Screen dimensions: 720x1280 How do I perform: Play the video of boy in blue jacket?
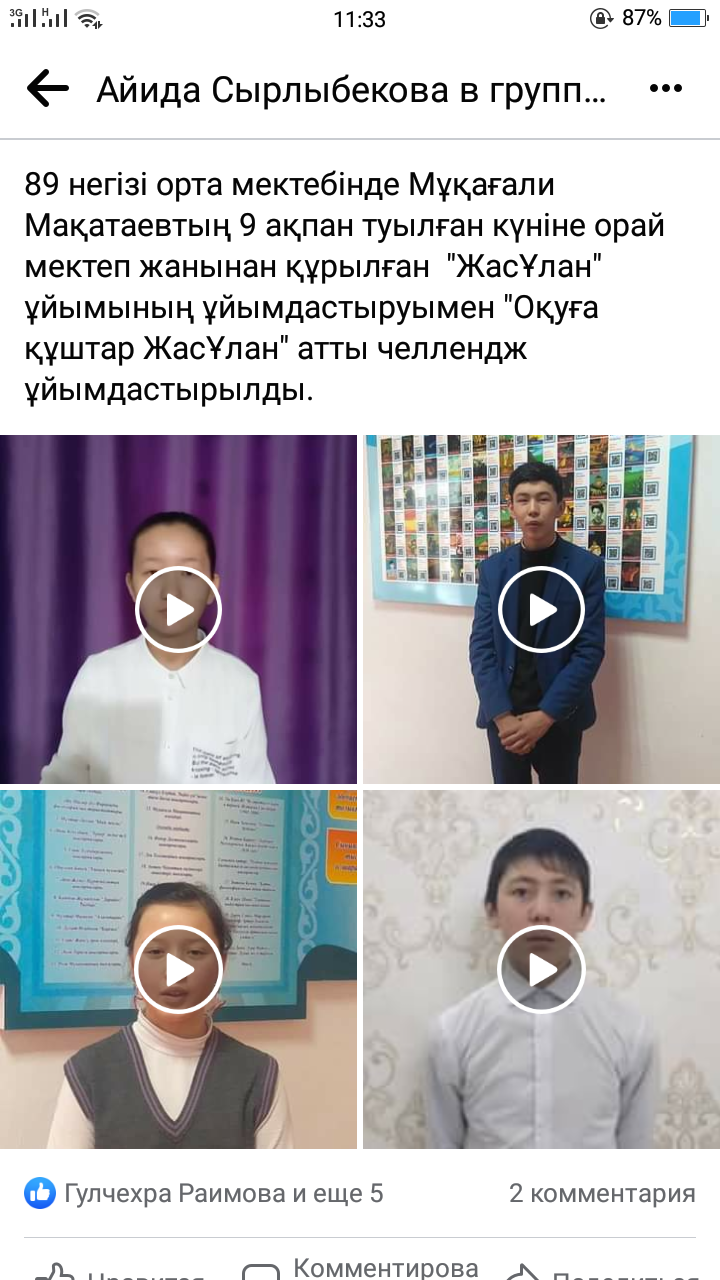pyautogui.click(x=541, y=609)
